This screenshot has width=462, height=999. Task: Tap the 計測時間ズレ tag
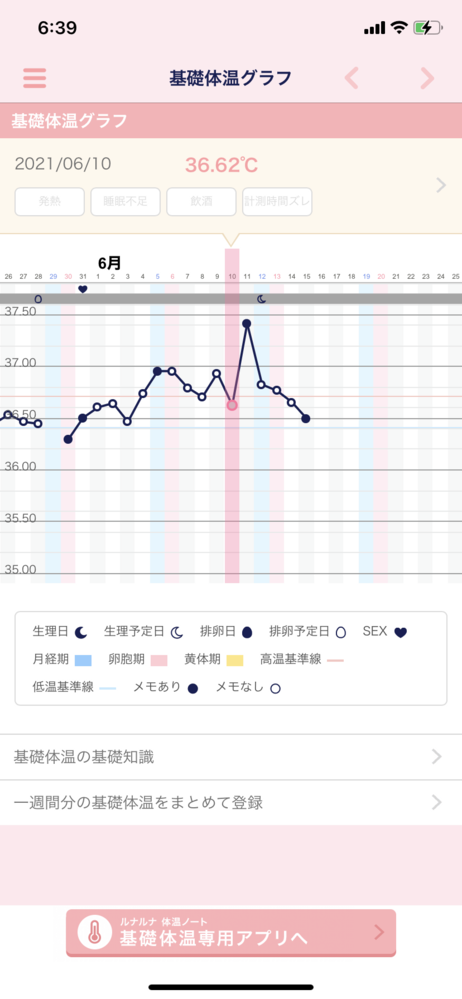pyautogui.click(x=277, y=202)
